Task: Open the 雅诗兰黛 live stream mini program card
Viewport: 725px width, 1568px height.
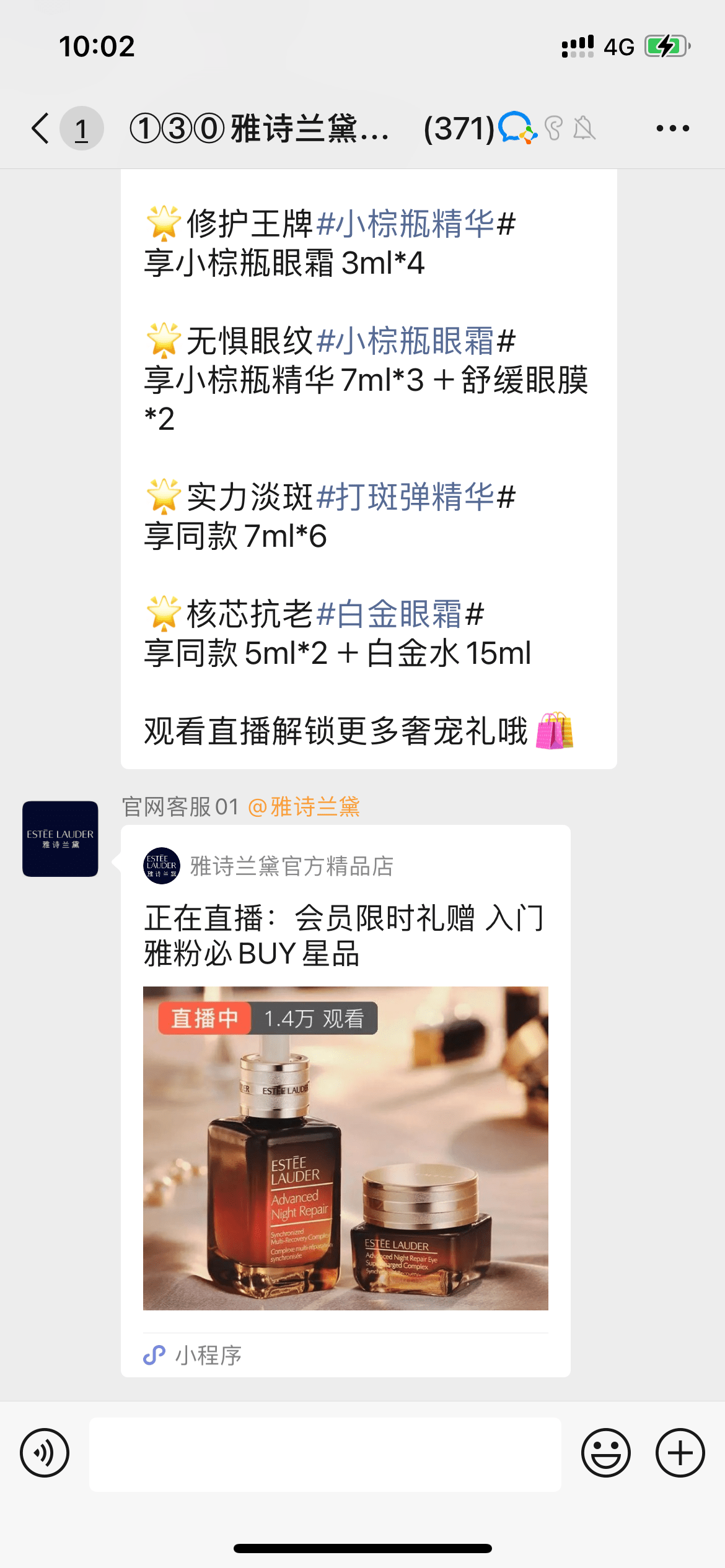Action: pos(345,1115)
